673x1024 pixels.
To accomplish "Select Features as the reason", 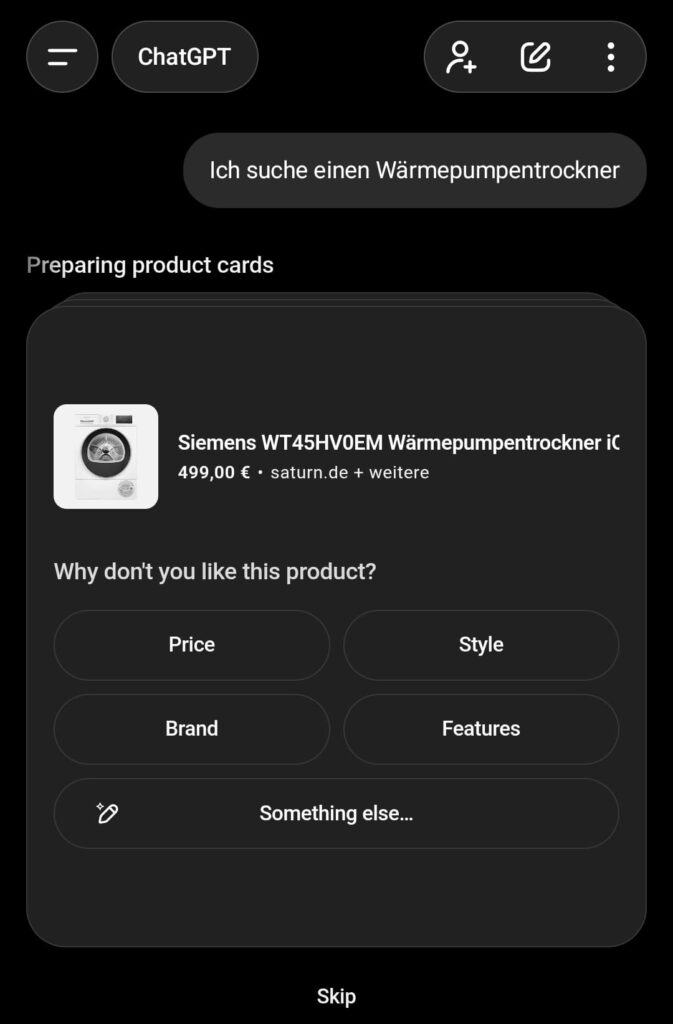I will 481,729.
